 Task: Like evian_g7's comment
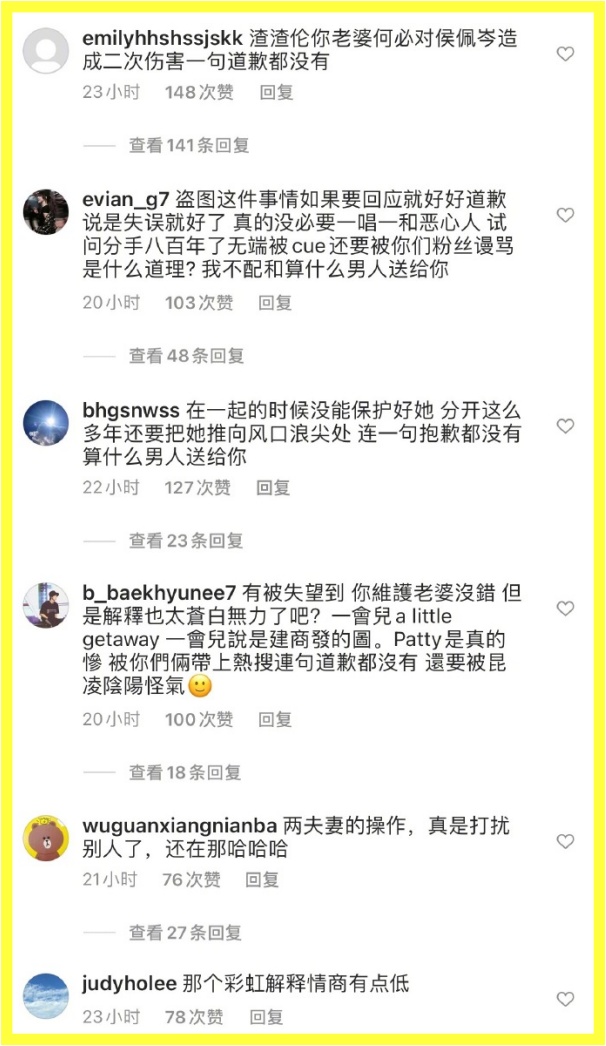click(565, 215)
